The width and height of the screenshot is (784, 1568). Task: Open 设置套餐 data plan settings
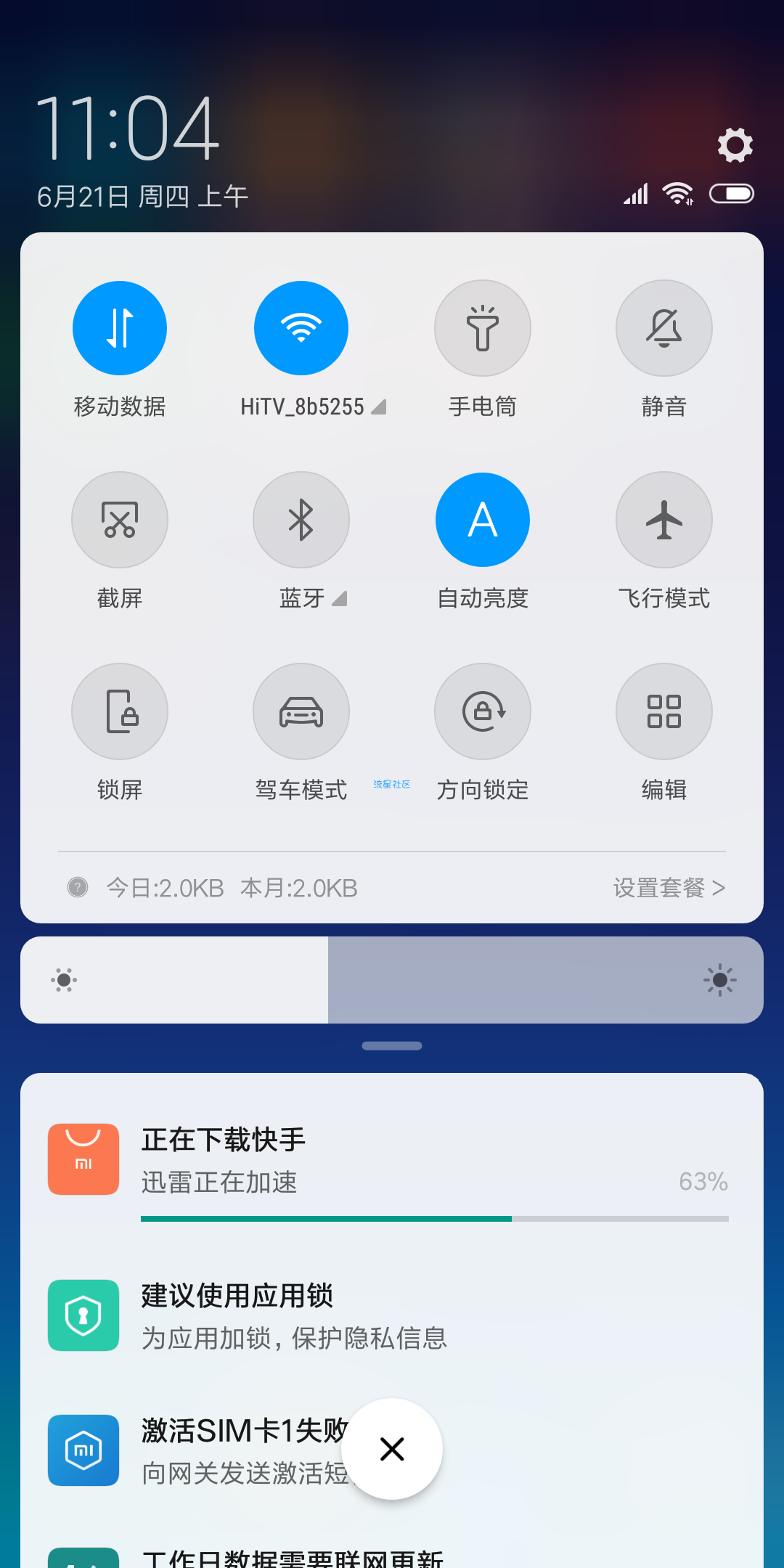(x=669, y=888)
